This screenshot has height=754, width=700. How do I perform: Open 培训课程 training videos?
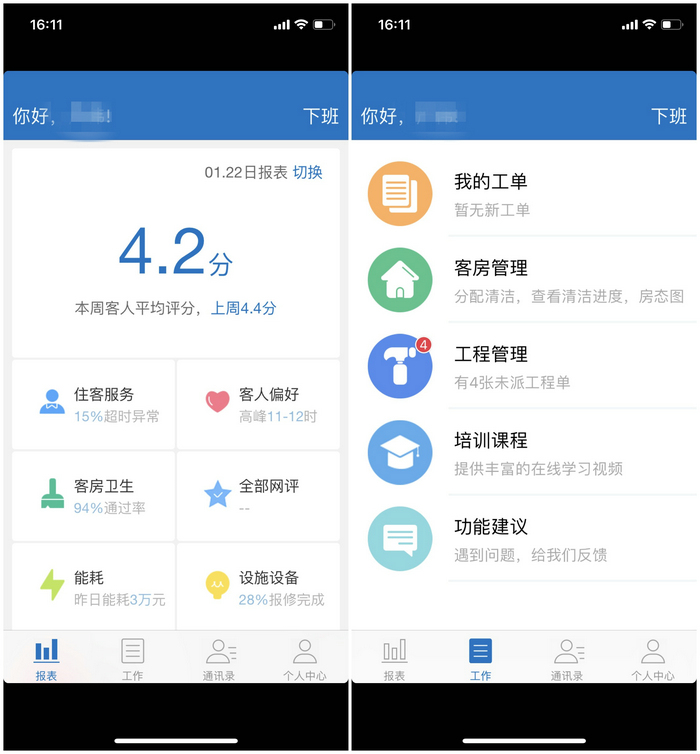pyautogui.click(x=525, y=452)
